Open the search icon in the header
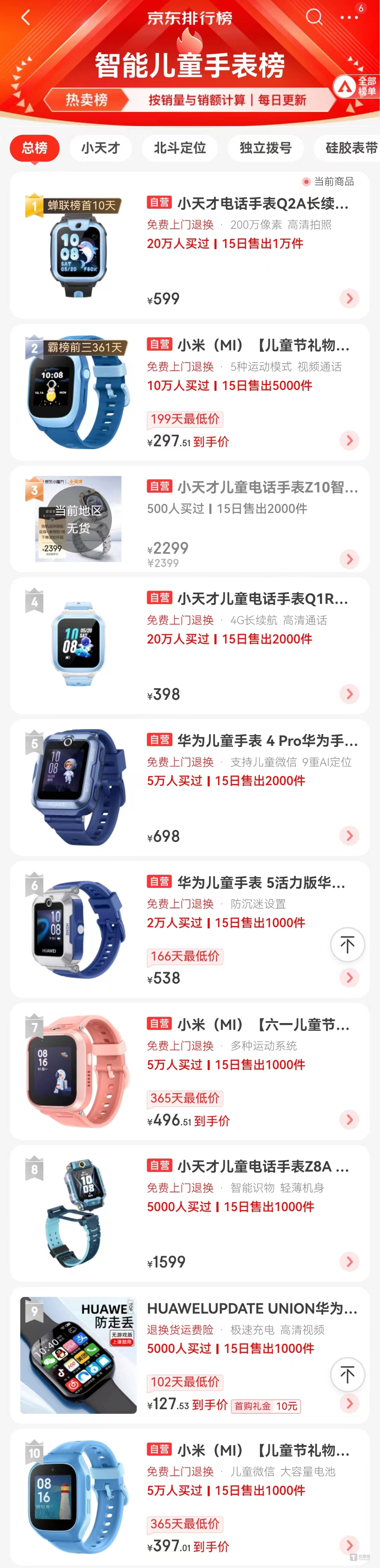 pos(314,17)
